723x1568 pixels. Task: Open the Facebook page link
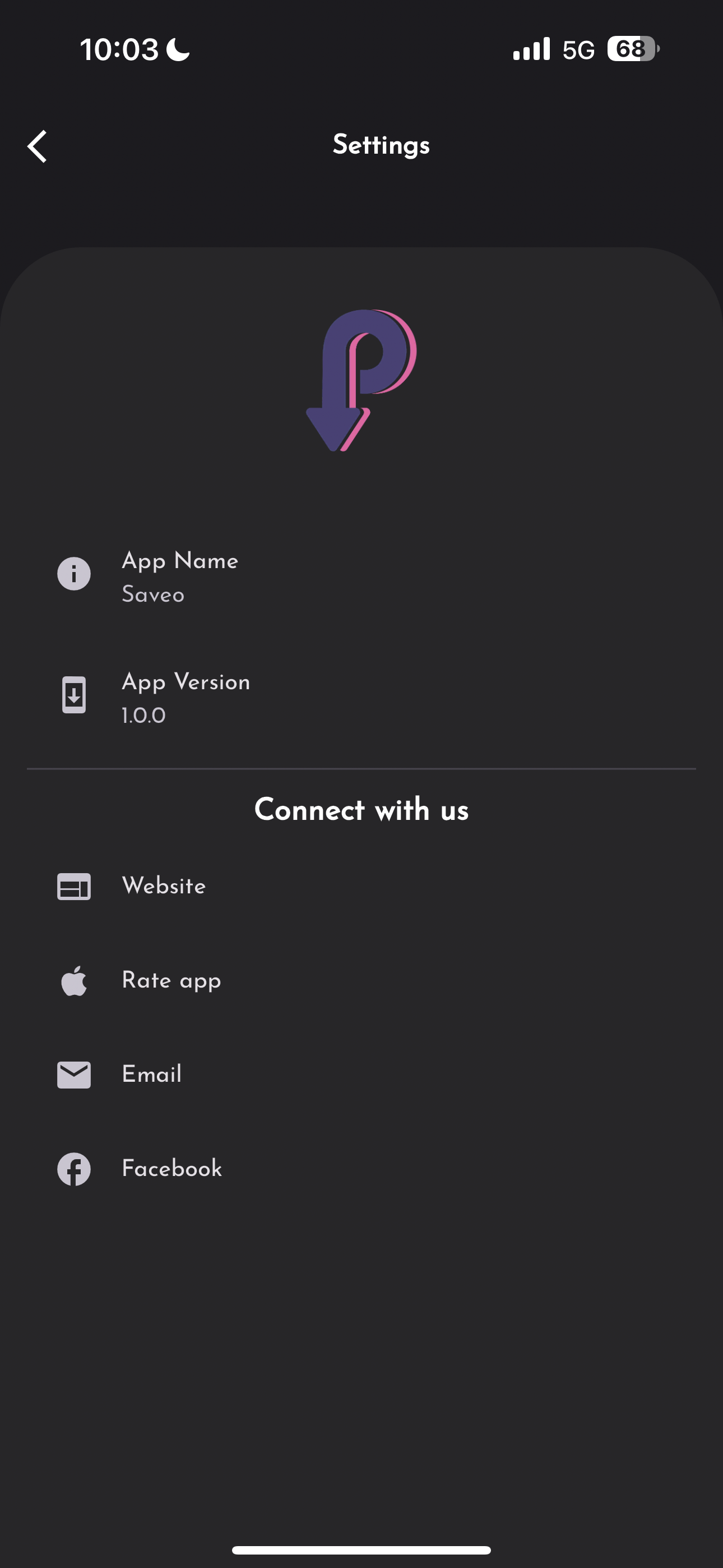point(171,1168)
